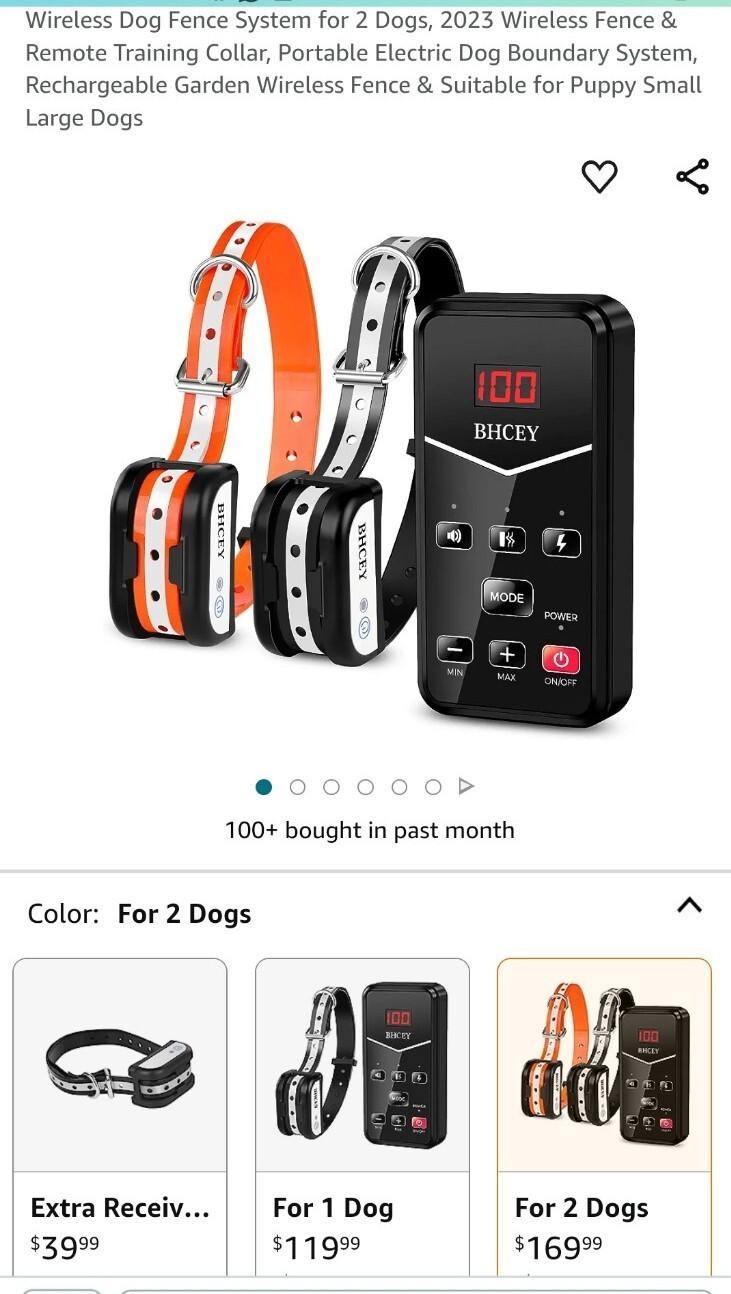731x1294 pixels.
Task: Select the For 2 Dogs option
Action: coord(604,1110)
